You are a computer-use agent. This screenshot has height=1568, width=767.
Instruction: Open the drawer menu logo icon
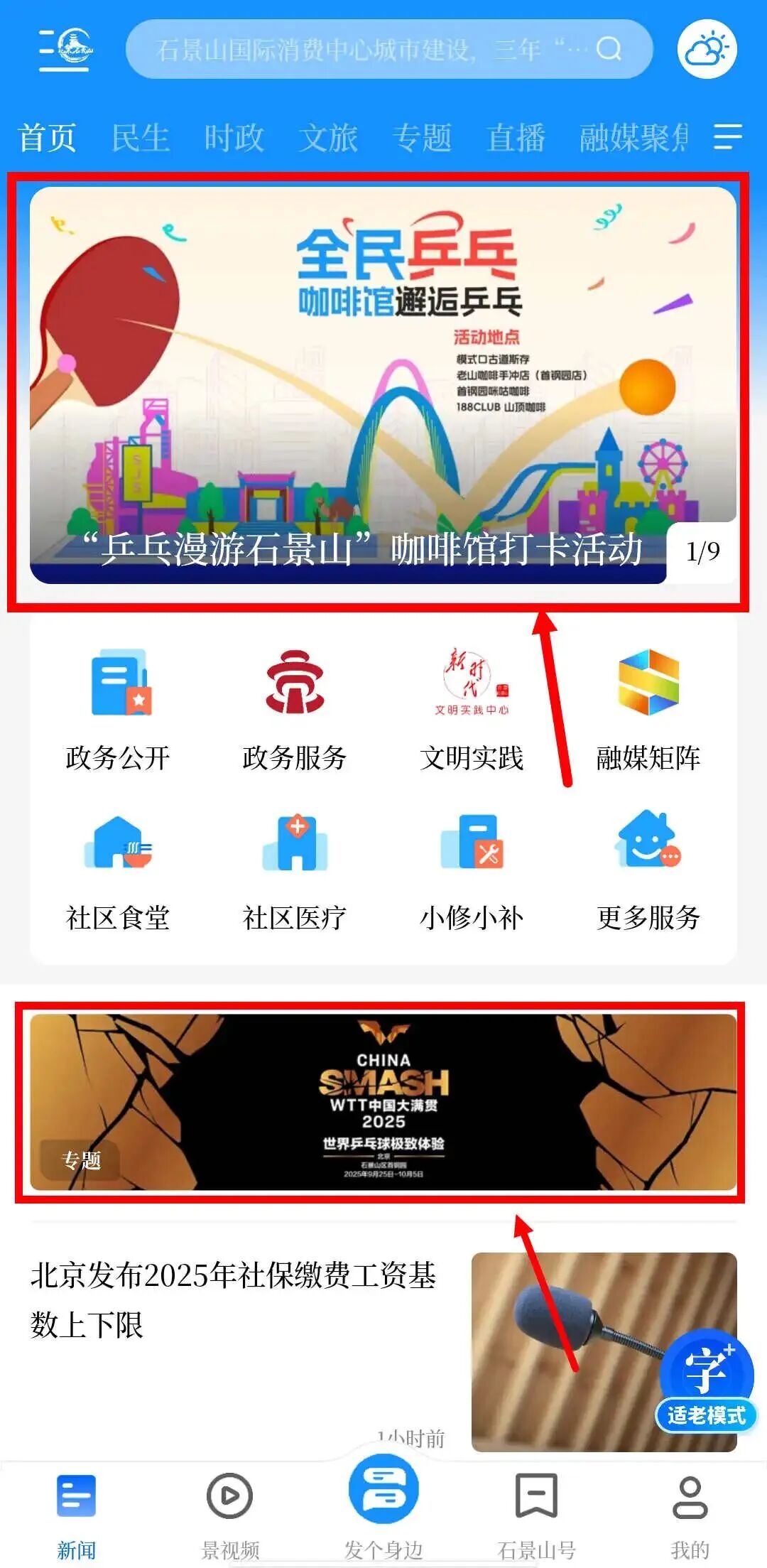pyautogui.click(x=65, y=50)
